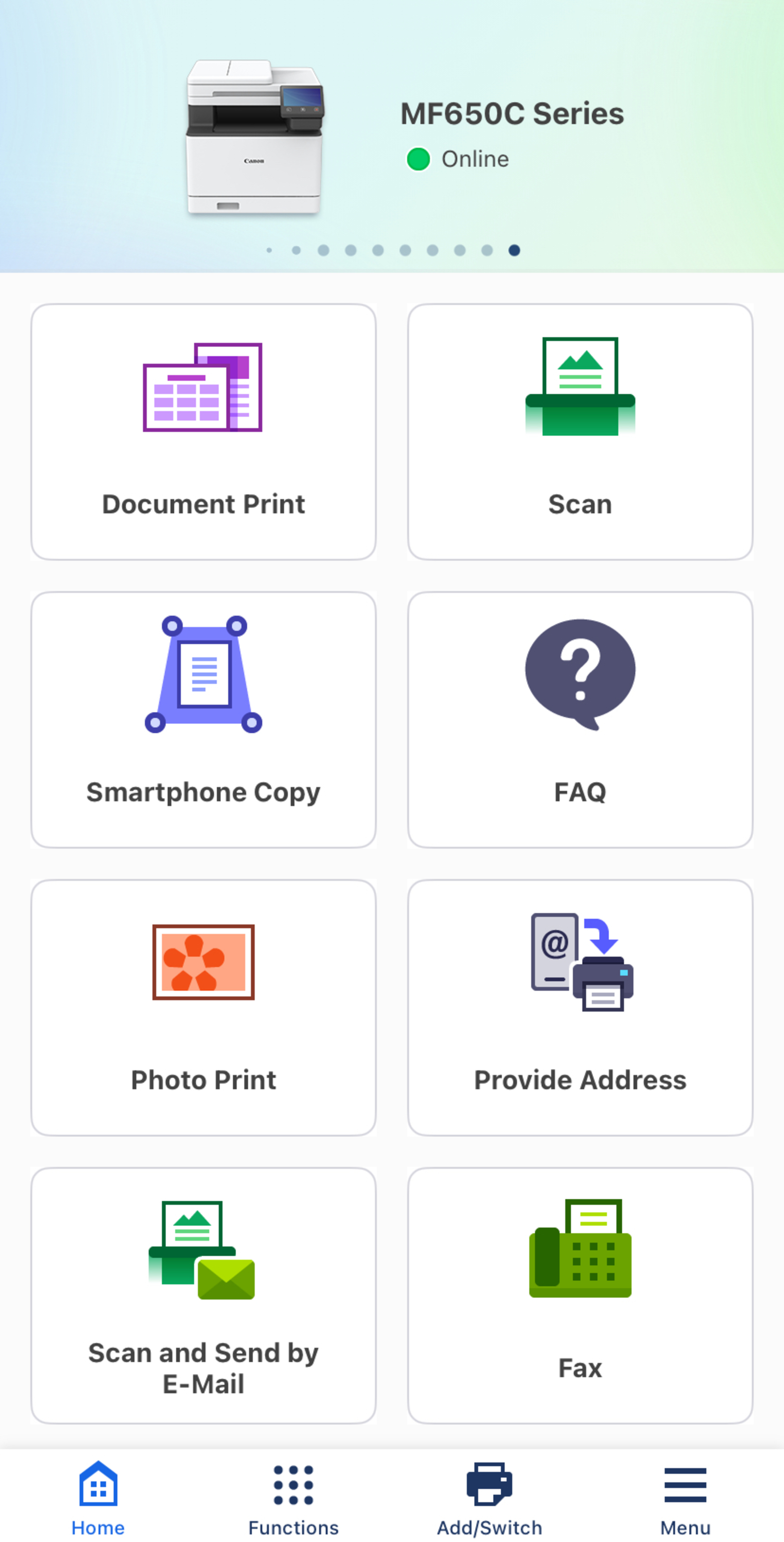Launch Smartphone Copy
Image resolution: width=784 pixels, height=1542 pixels.
coord(204,720)
